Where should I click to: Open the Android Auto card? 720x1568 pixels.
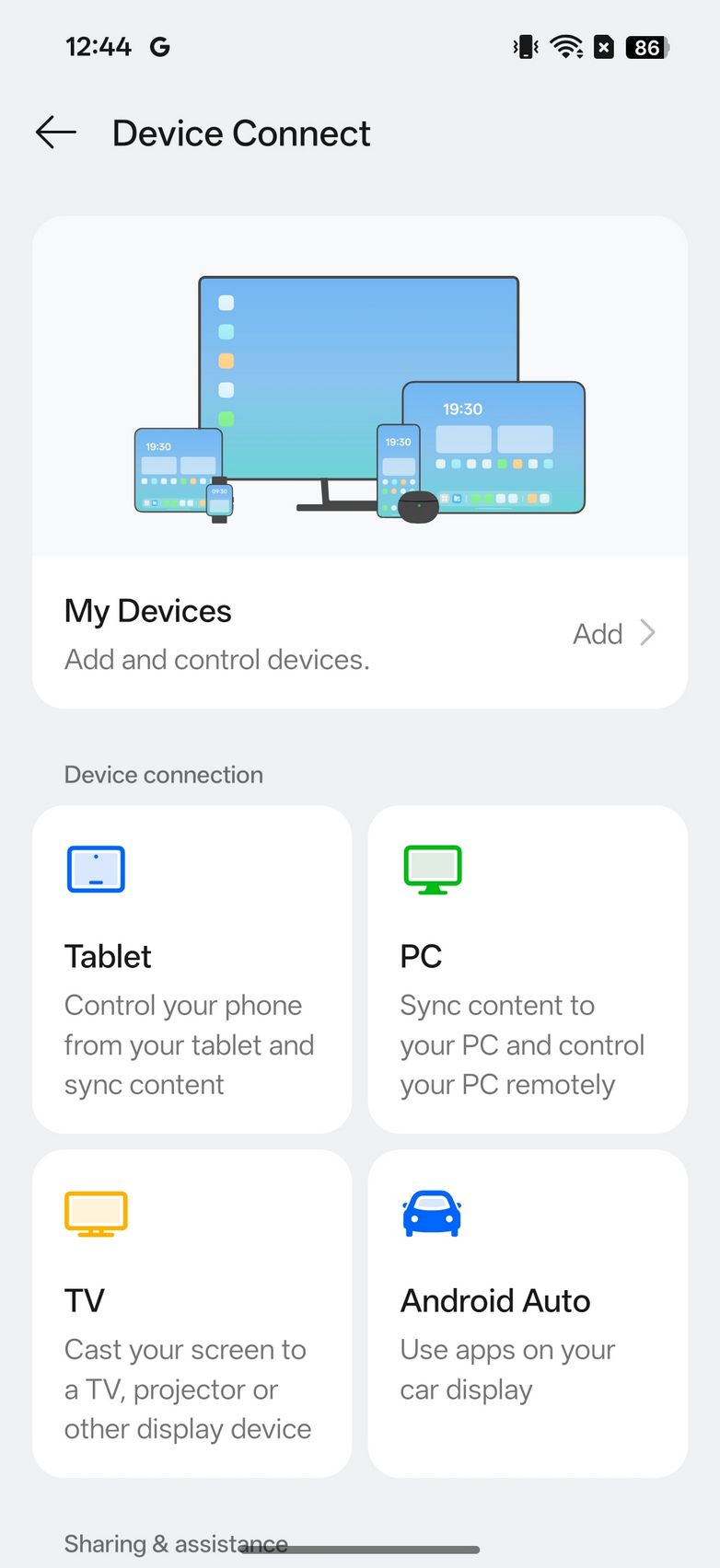point(527,1312)
